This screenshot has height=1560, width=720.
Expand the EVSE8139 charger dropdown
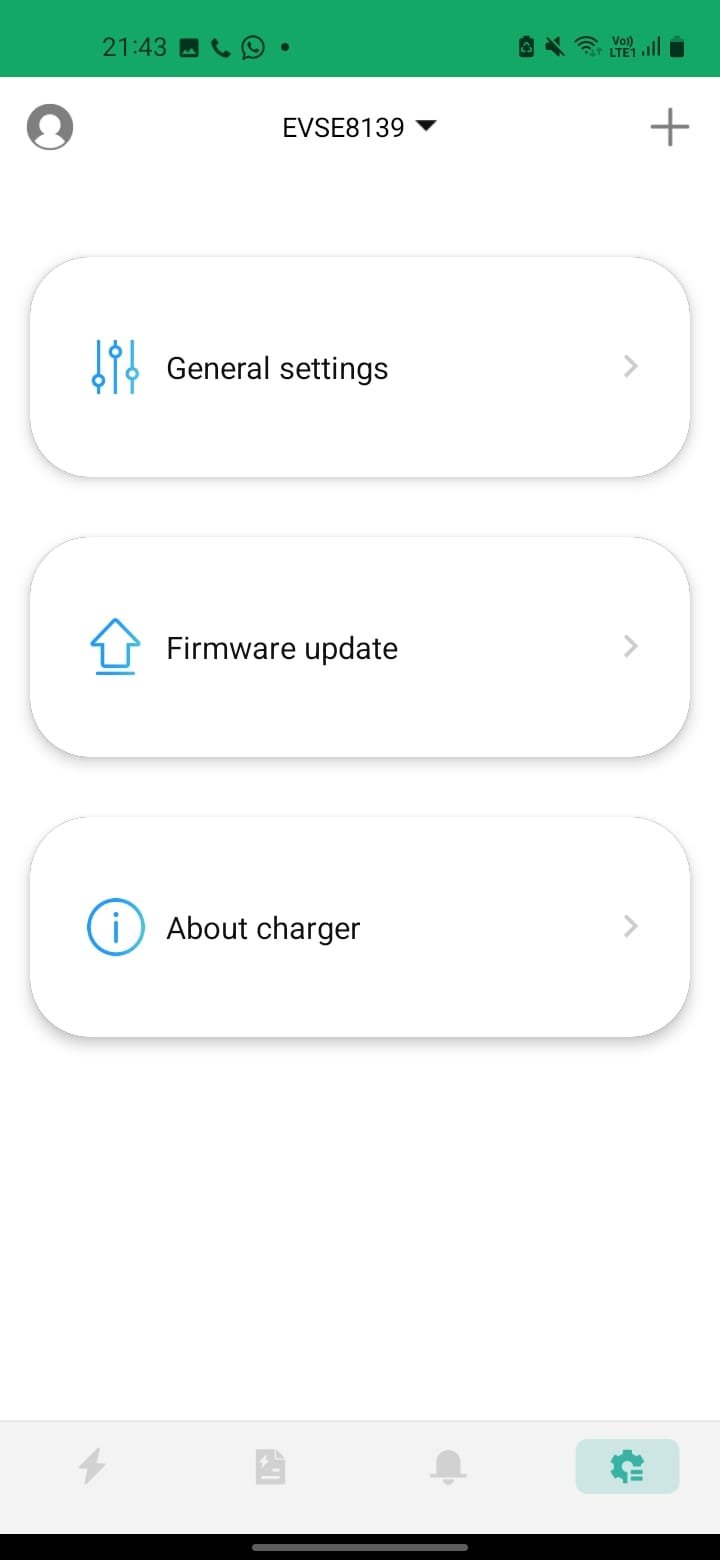360,127
